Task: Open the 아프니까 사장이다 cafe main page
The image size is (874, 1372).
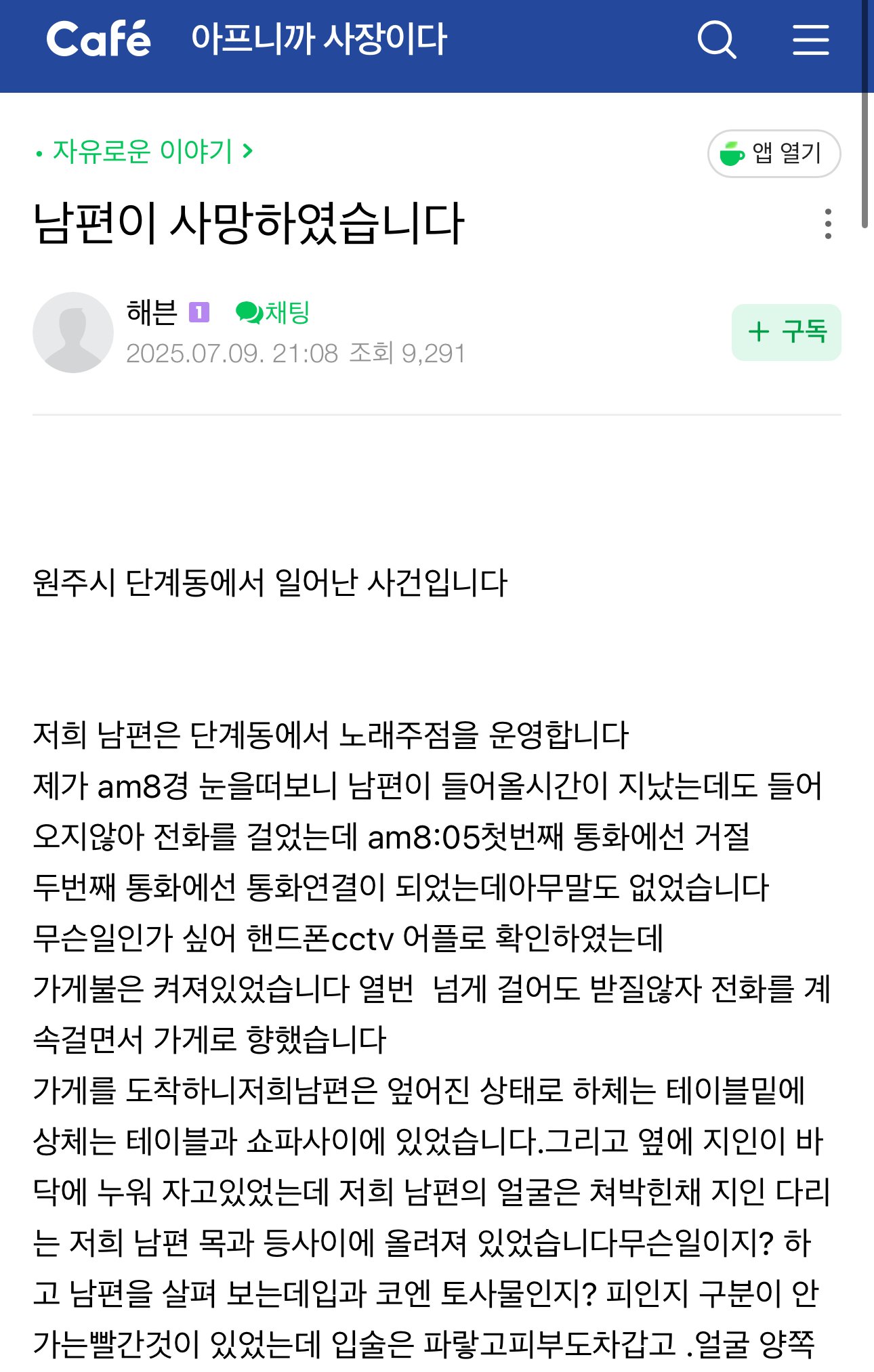Action: click(318, 39)
